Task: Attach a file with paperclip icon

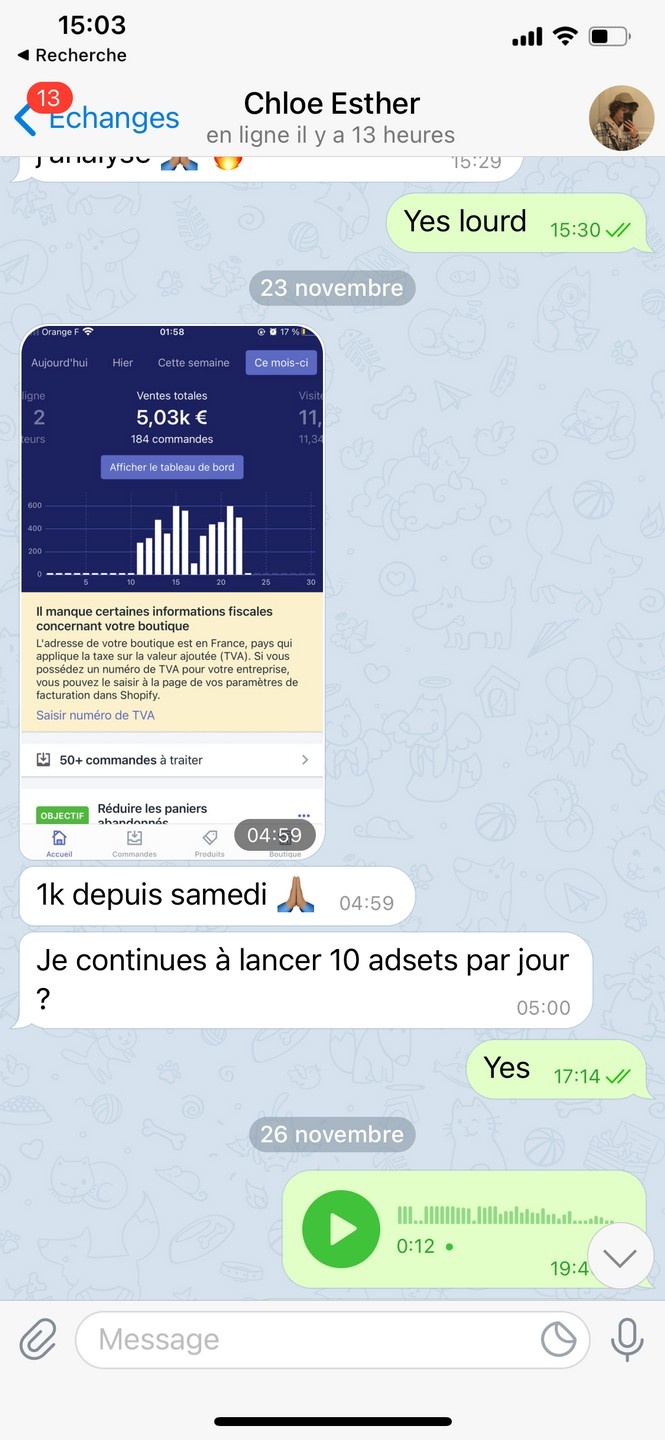Action: click(38, 1339)
